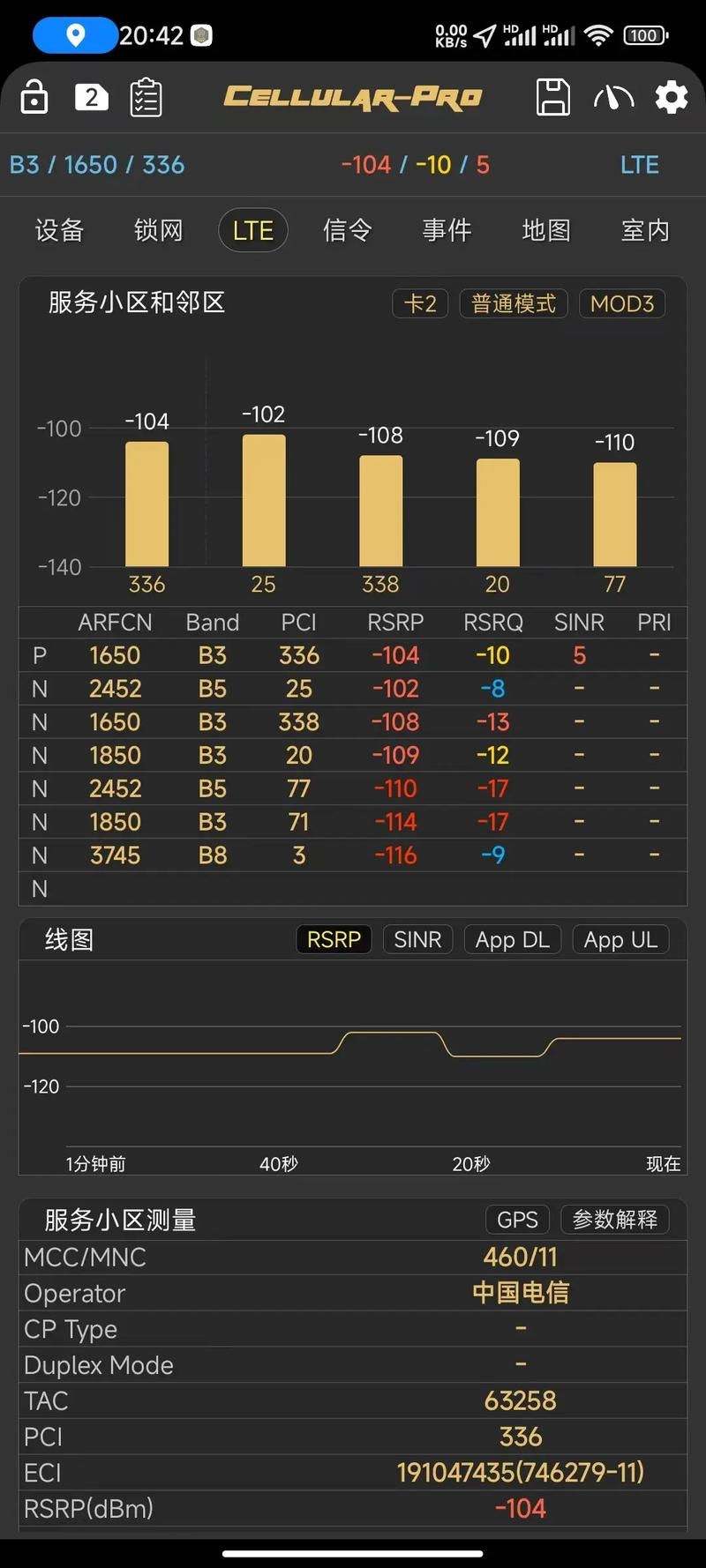Screen dimensions: 706x1568
Task: Open the 地图 tab
Action: (546, 230)
